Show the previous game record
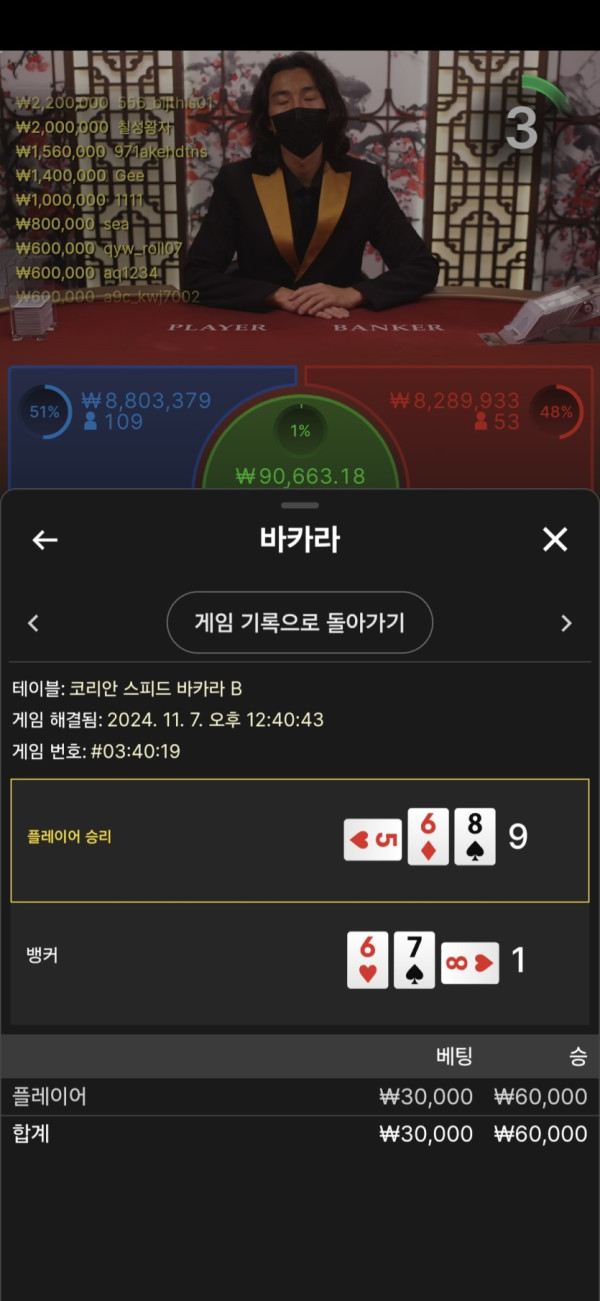The height and width of the screenshot is (1301, 600). tap(33, 624)
